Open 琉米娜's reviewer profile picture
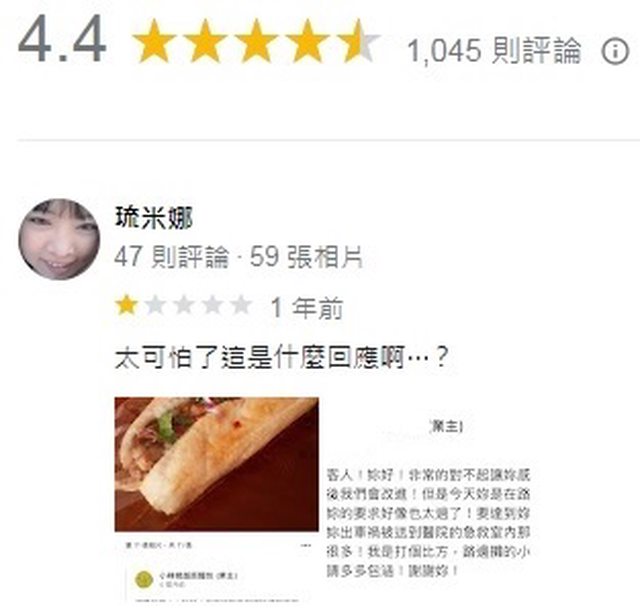Image resolution: width=640 pixels, height=612 pixels. [x=58, y=238]
